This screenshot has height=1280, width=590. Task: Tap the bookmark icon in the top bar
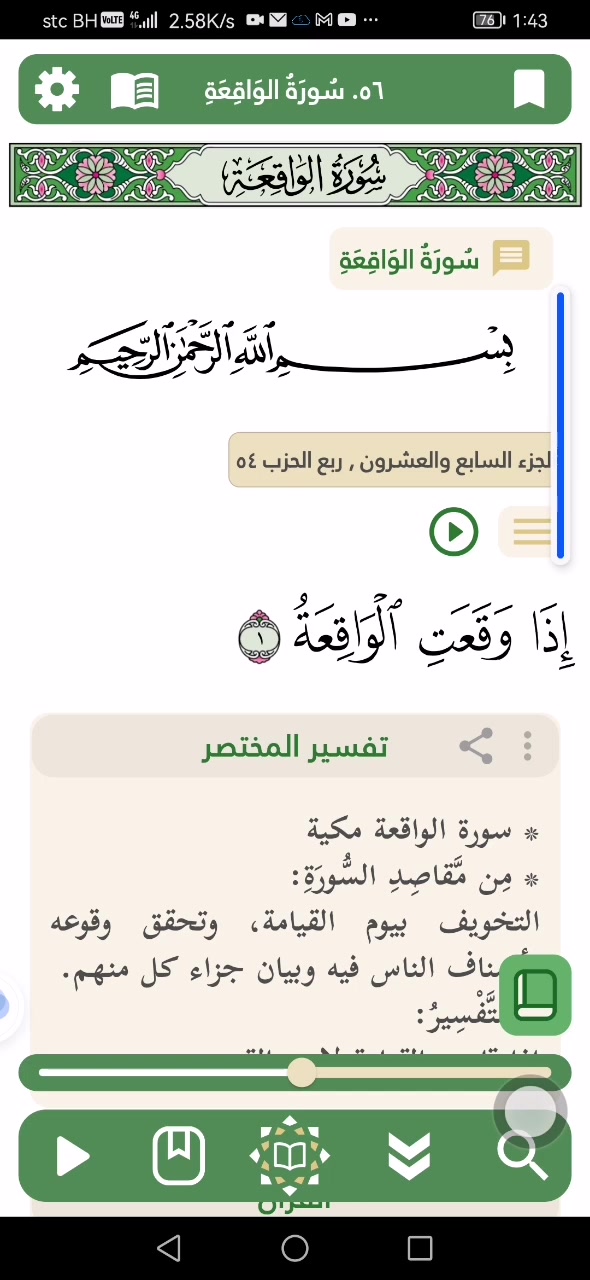(529, 90)
